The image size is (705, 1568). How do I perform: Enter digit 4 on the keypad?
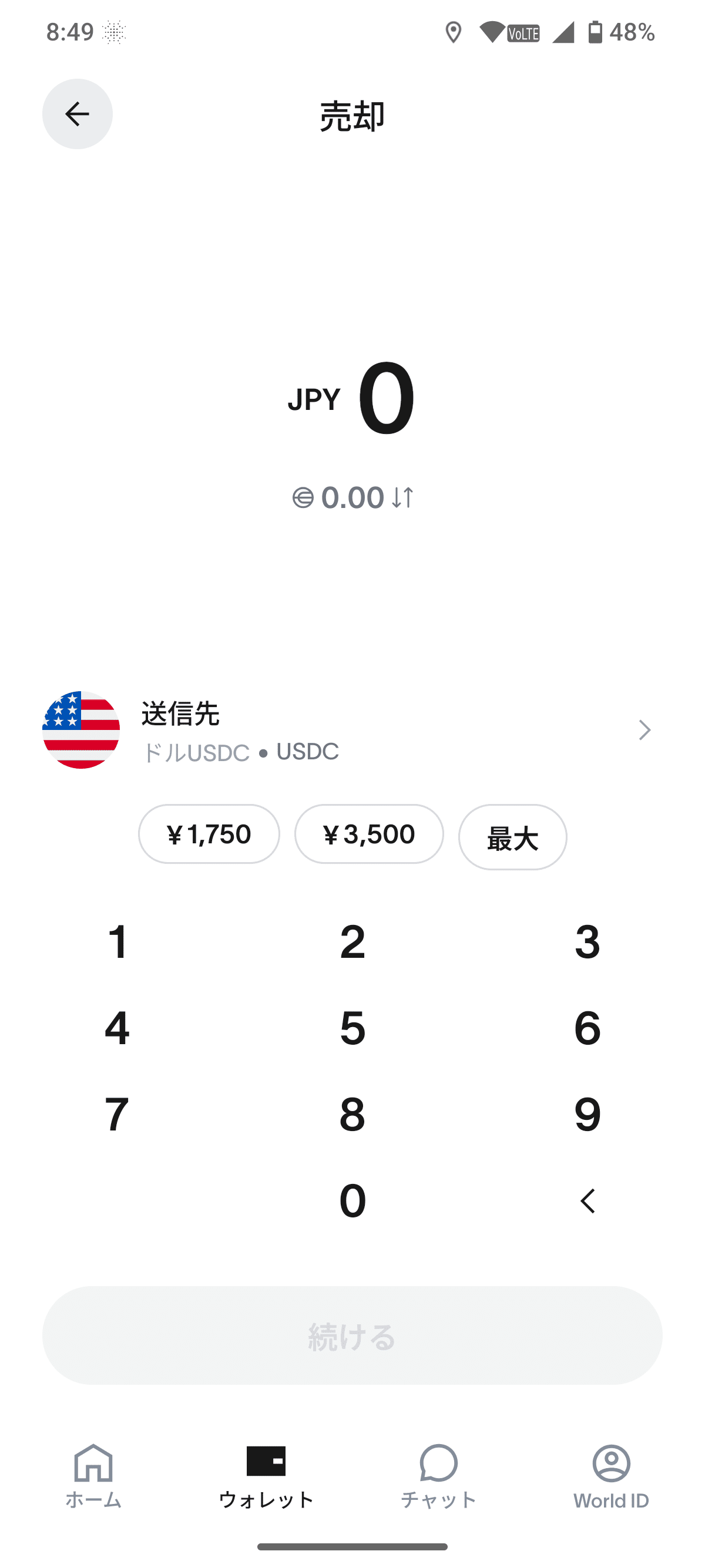[x=117, y=1028]
